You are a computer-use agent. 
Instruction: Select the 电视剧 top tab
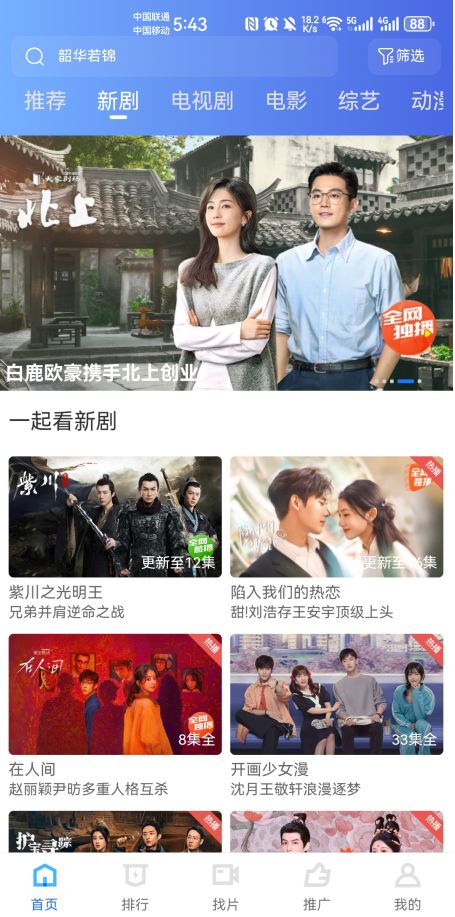(x=202, y=101)
